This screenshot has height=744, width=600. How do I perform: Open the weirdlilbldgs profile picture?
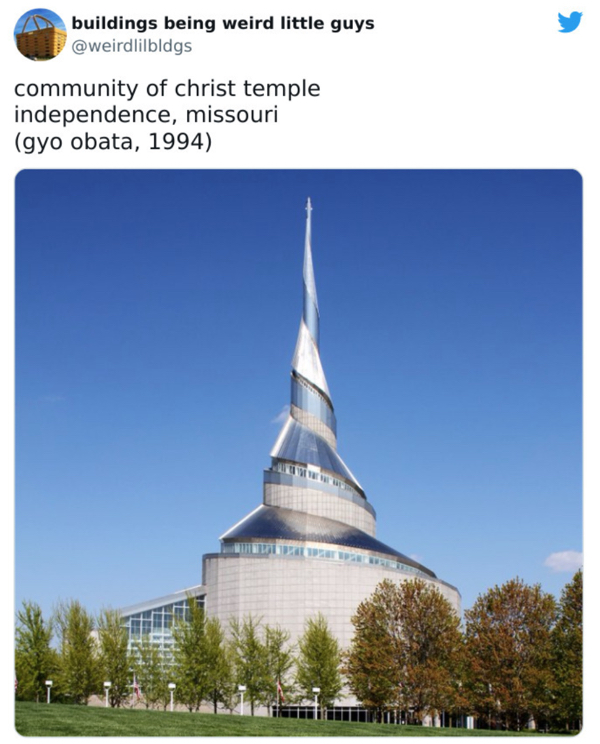40,35
